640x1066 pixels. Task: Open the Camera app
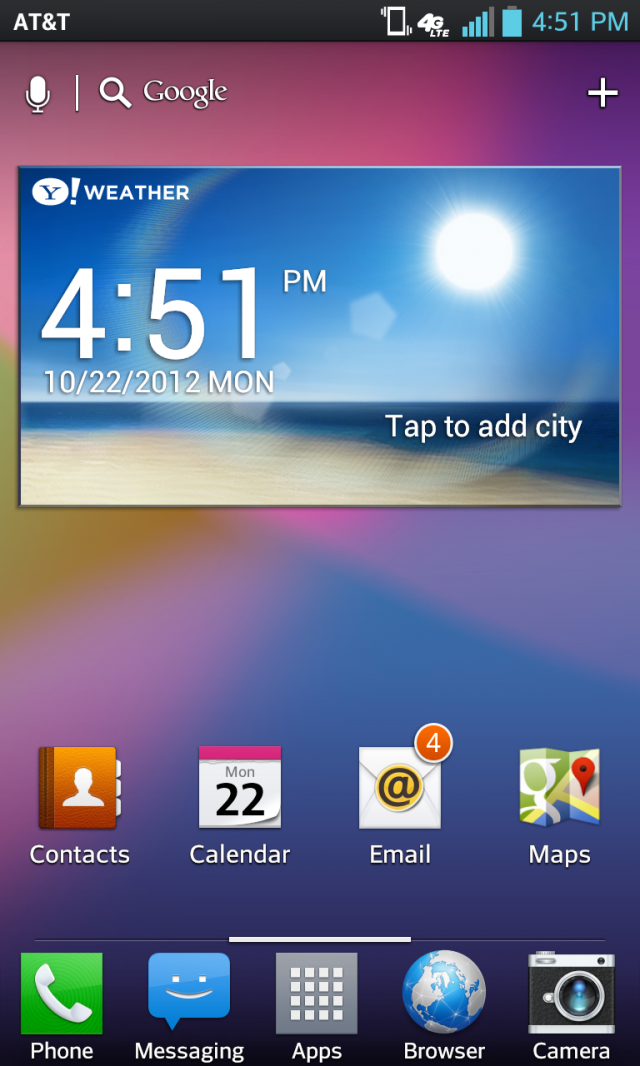(571, 1007)
